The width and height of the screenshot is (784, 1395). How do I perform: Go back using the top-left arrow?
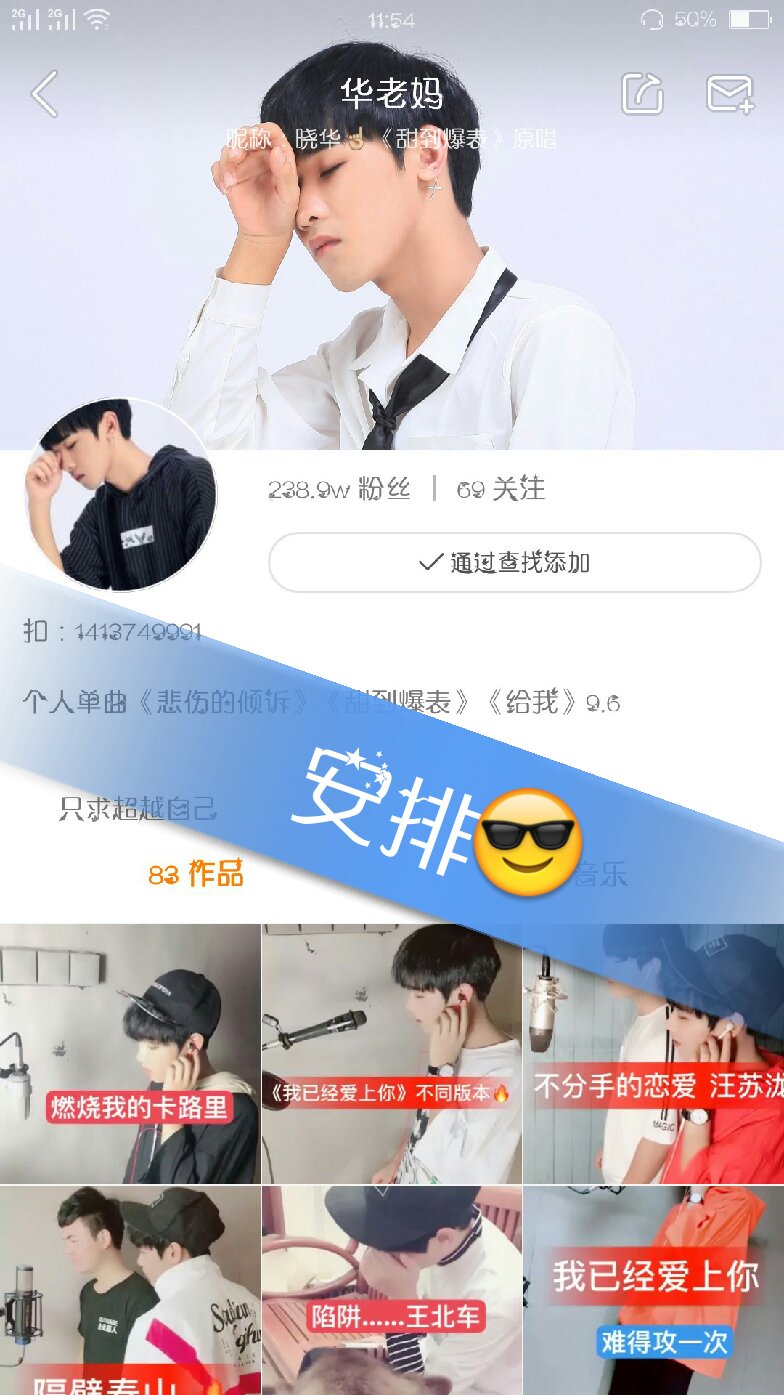pos(44,94)
